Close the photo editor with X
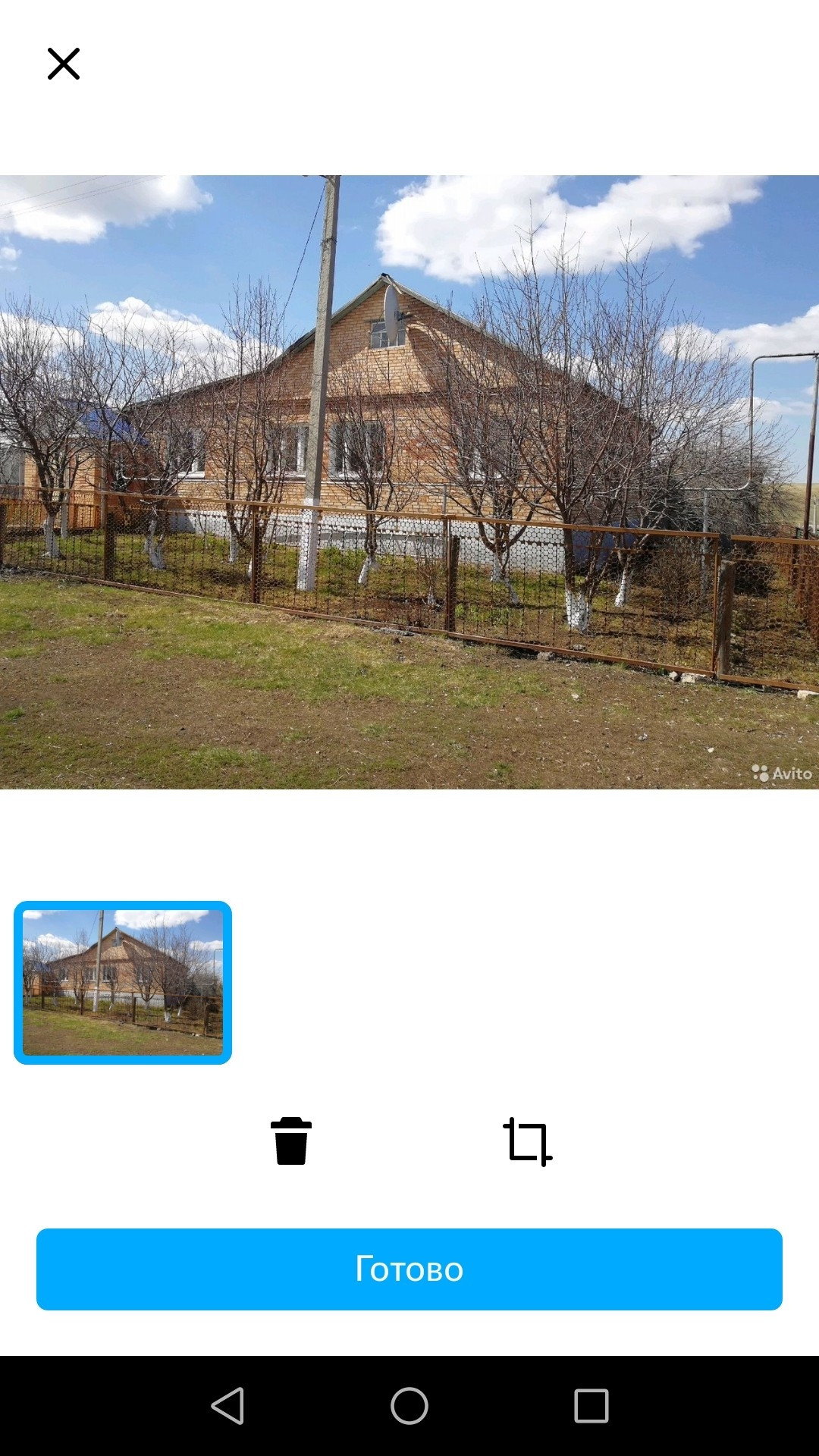 pyautogui.click(x=64, y=64)
